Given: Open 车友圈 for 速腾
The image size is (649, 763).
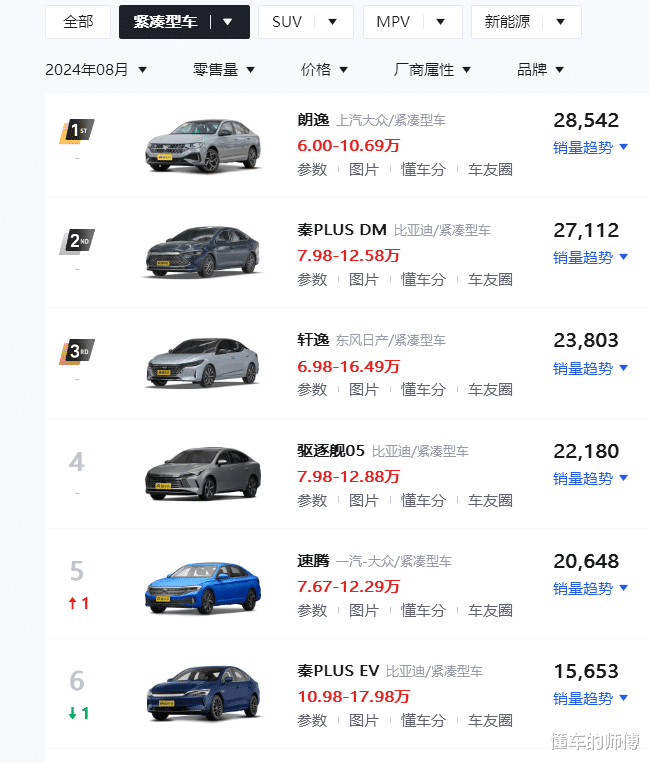Looking at the screenshot, I should (x=490, y=610).
